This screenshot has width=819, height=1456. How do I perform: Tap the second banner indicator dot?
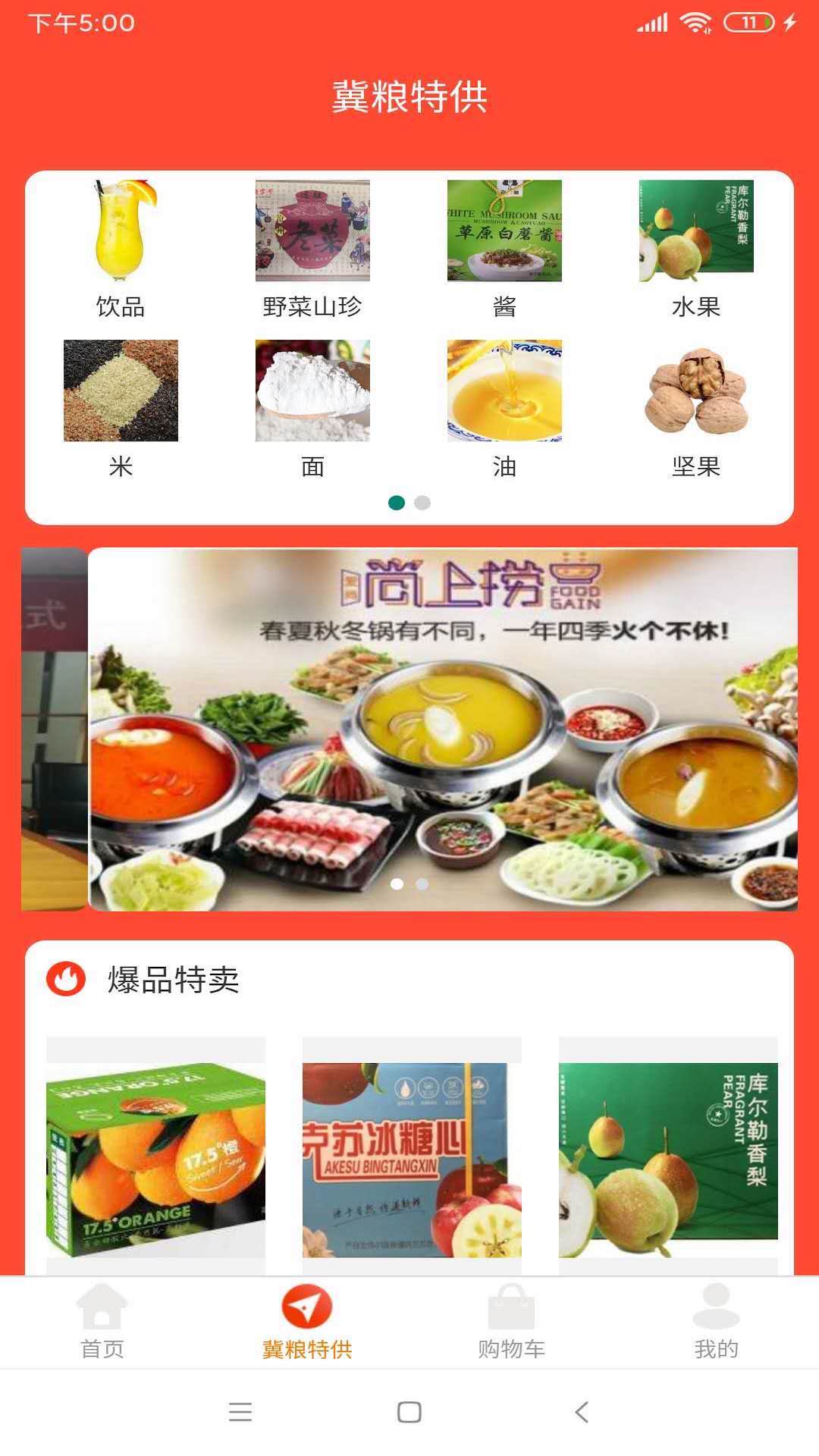(x=422, y=883)
